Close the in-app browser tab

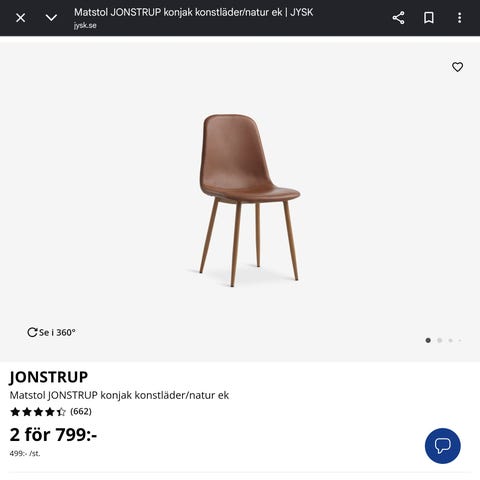pyautogui.click(x=21, y=18)
